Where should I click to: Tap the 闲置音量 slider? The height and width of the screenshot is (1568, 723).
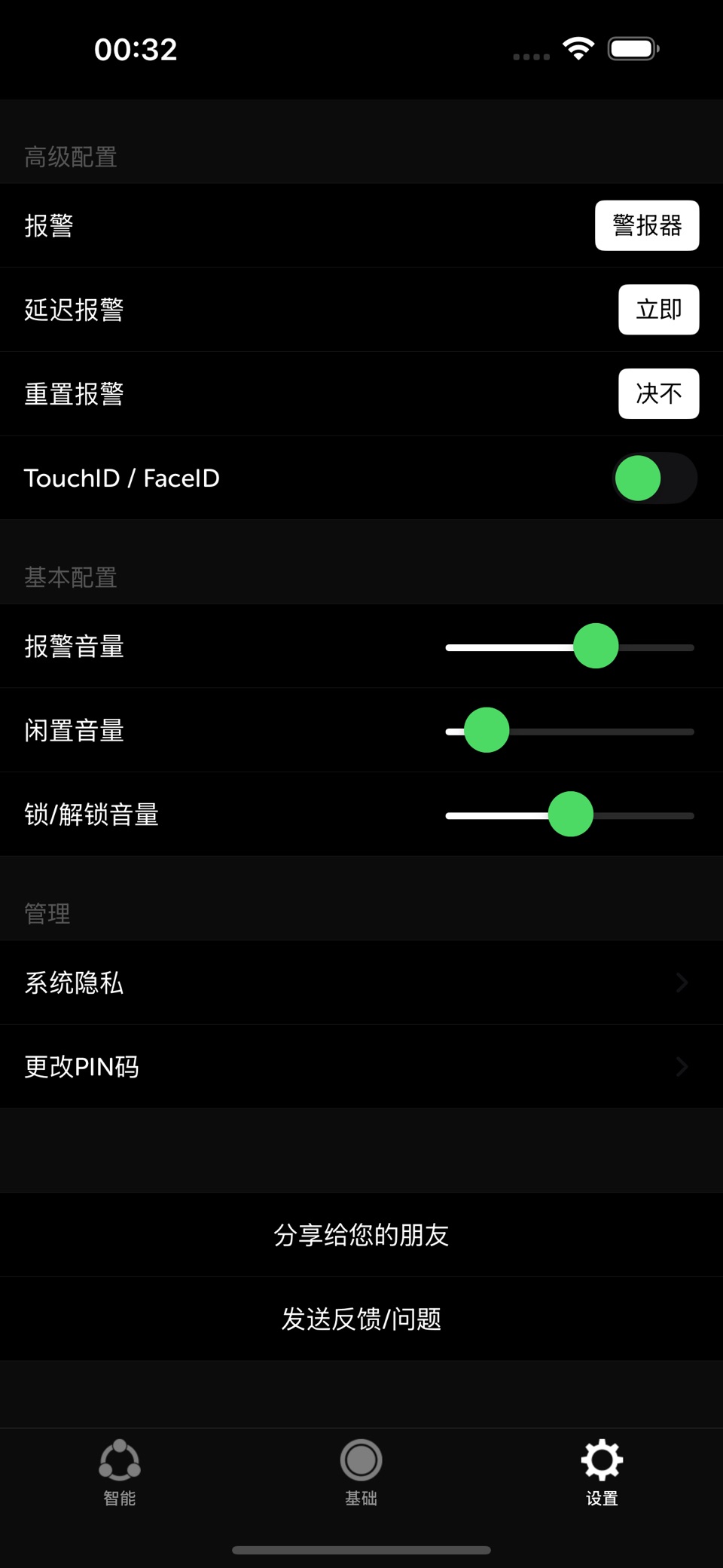pyautogui.click(x=569, y=730)
